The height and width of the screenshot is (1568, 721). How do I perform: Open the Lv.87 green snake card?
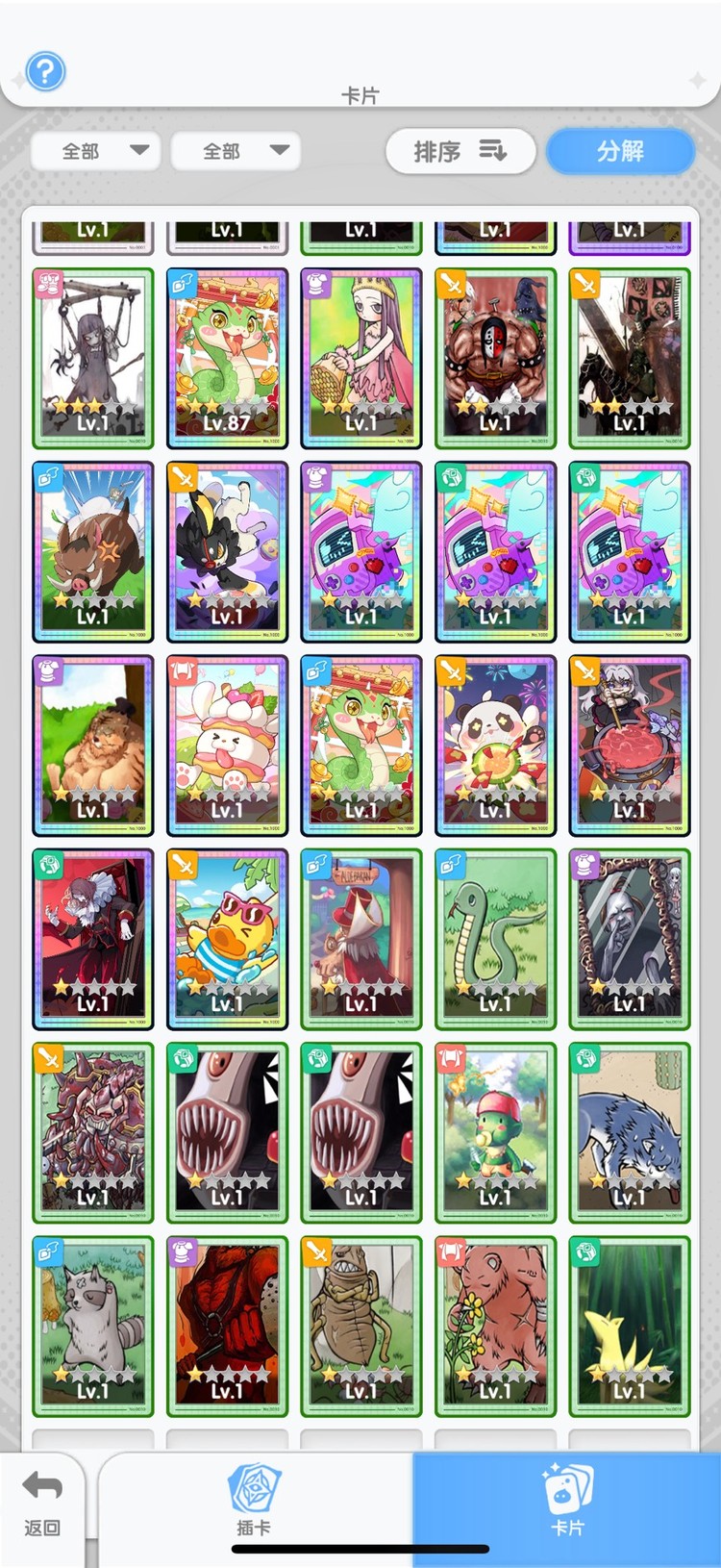tap(227, 358)
